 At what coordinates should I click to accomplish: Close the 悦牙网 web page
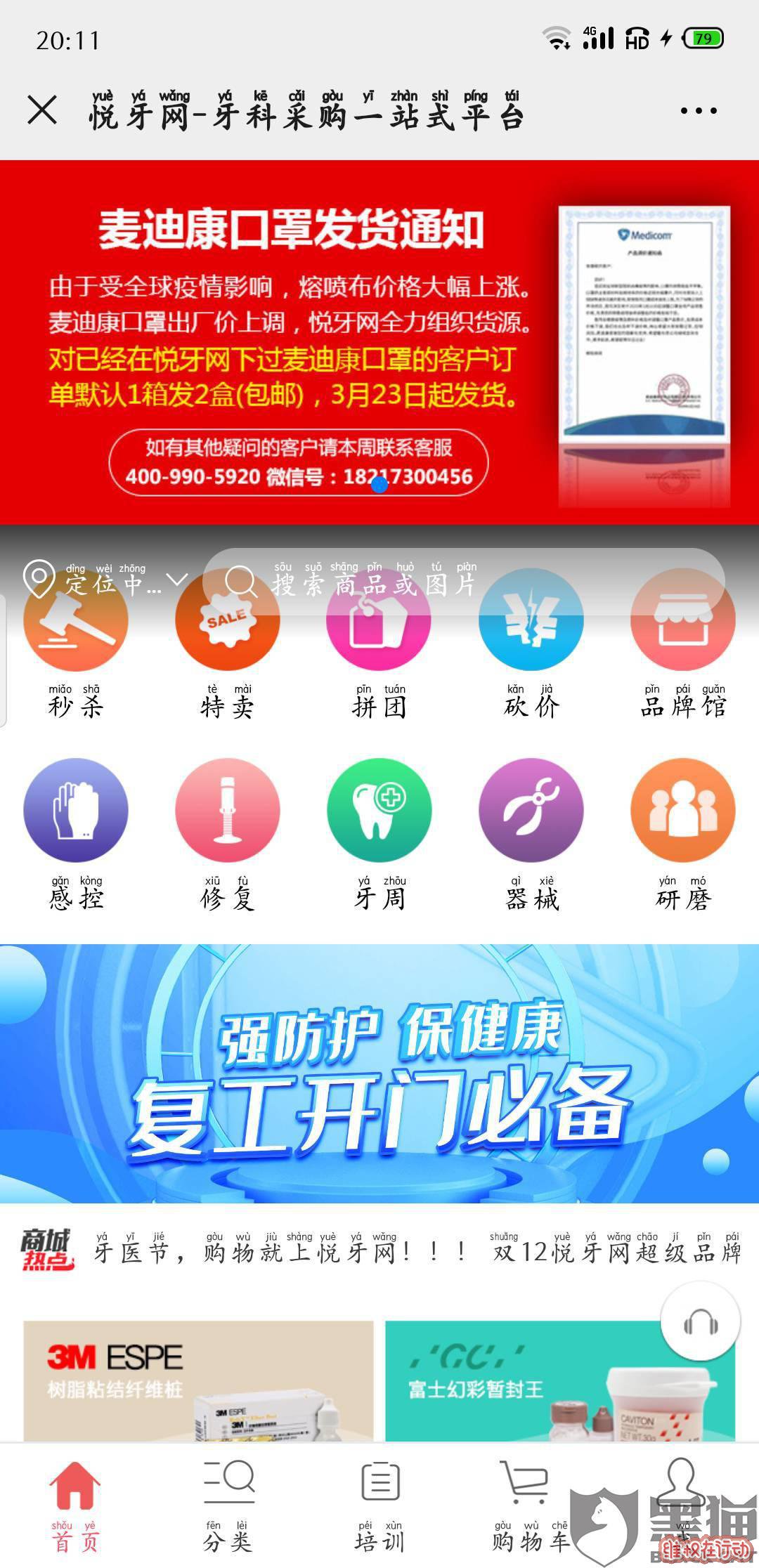pos(42,111)
